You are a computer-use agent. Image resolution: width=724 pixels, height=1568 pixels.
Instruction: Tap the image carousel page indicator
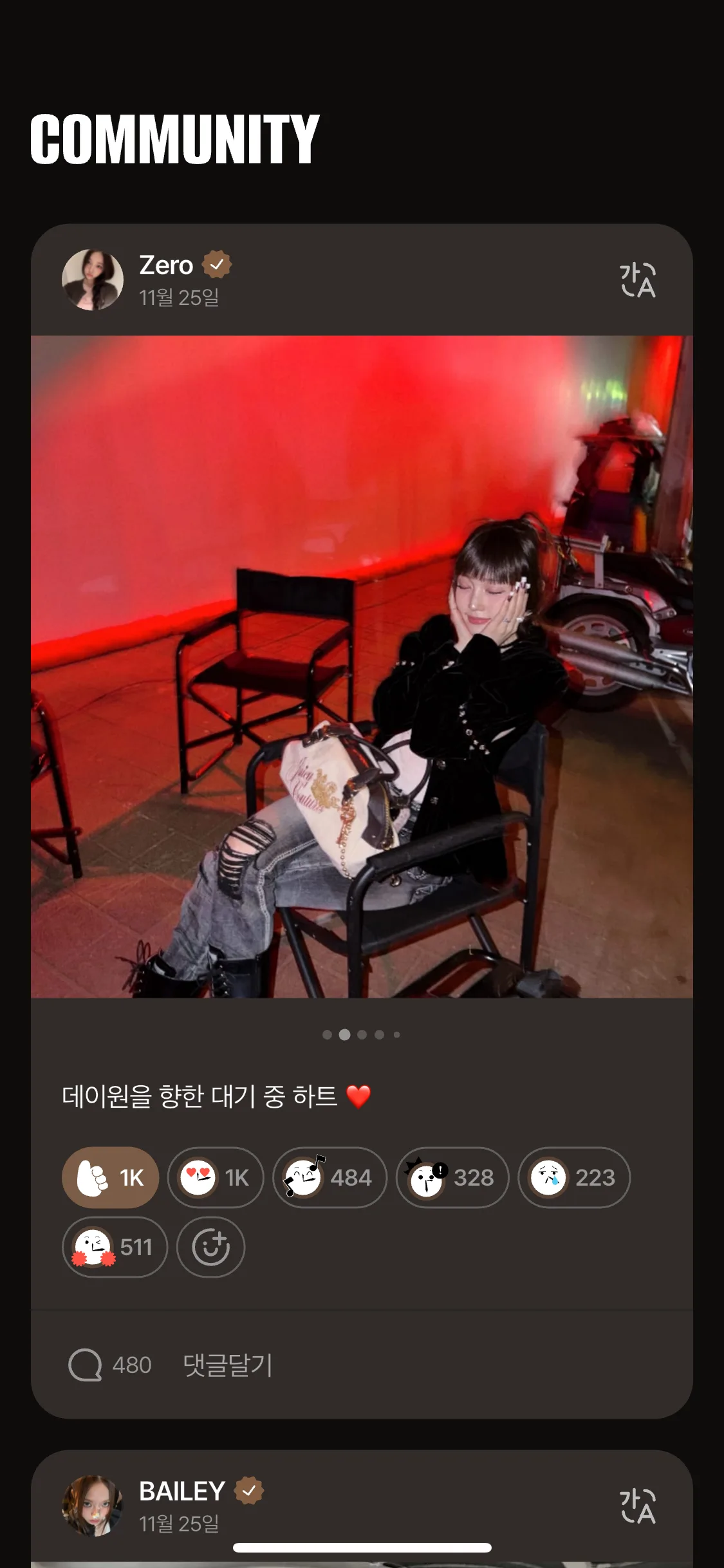(362, 1034)
